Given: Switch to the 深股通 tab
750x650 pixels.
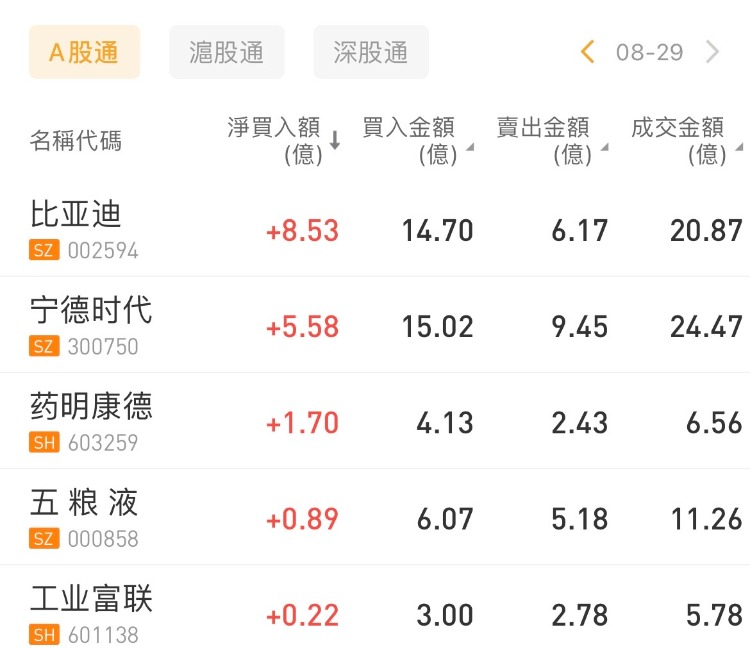Looking at the screenshot, I should click(x=371, y=52).
